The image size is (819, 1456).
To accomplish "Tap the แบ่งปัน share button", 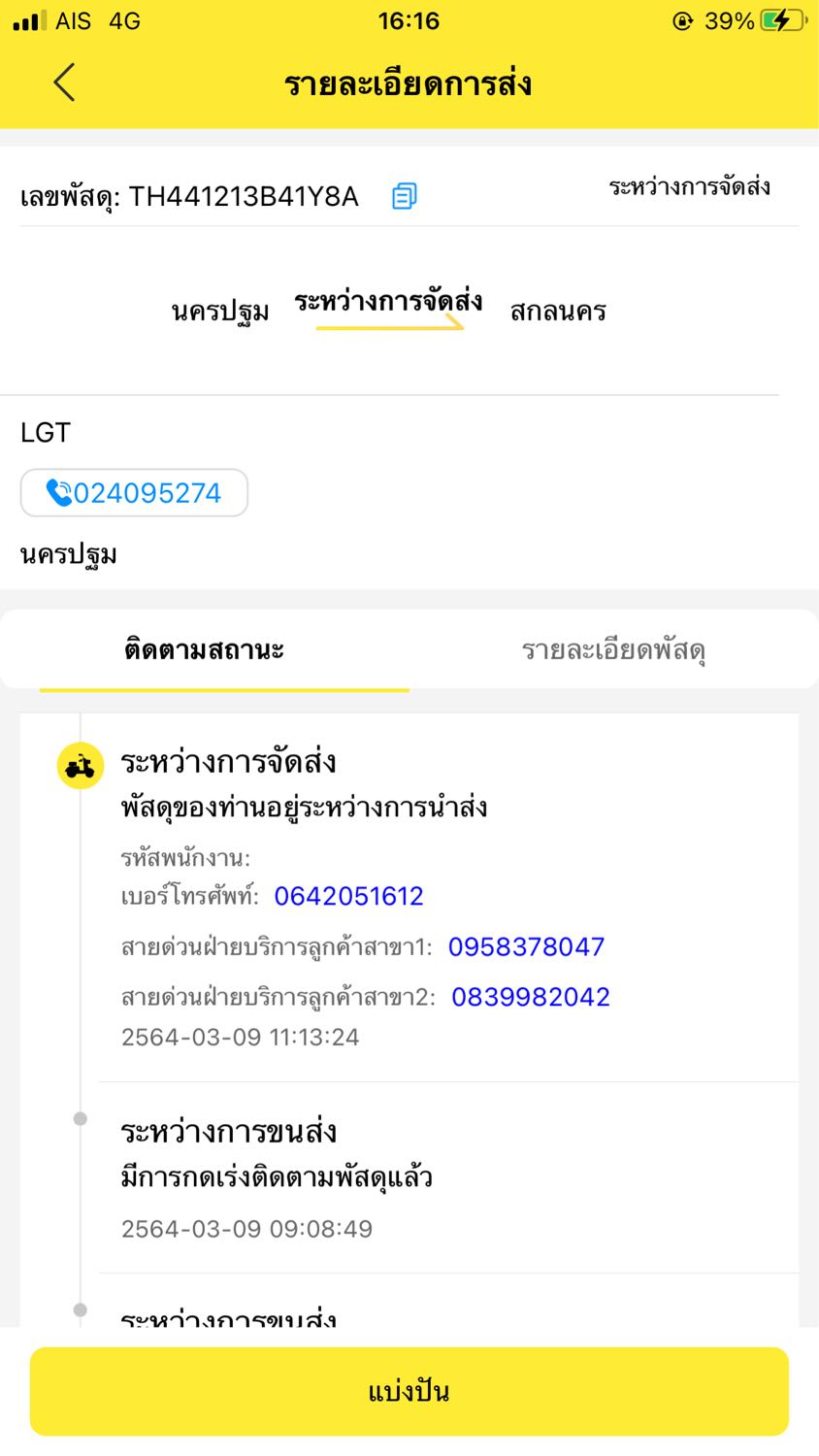I will (x=409, y=1392).
